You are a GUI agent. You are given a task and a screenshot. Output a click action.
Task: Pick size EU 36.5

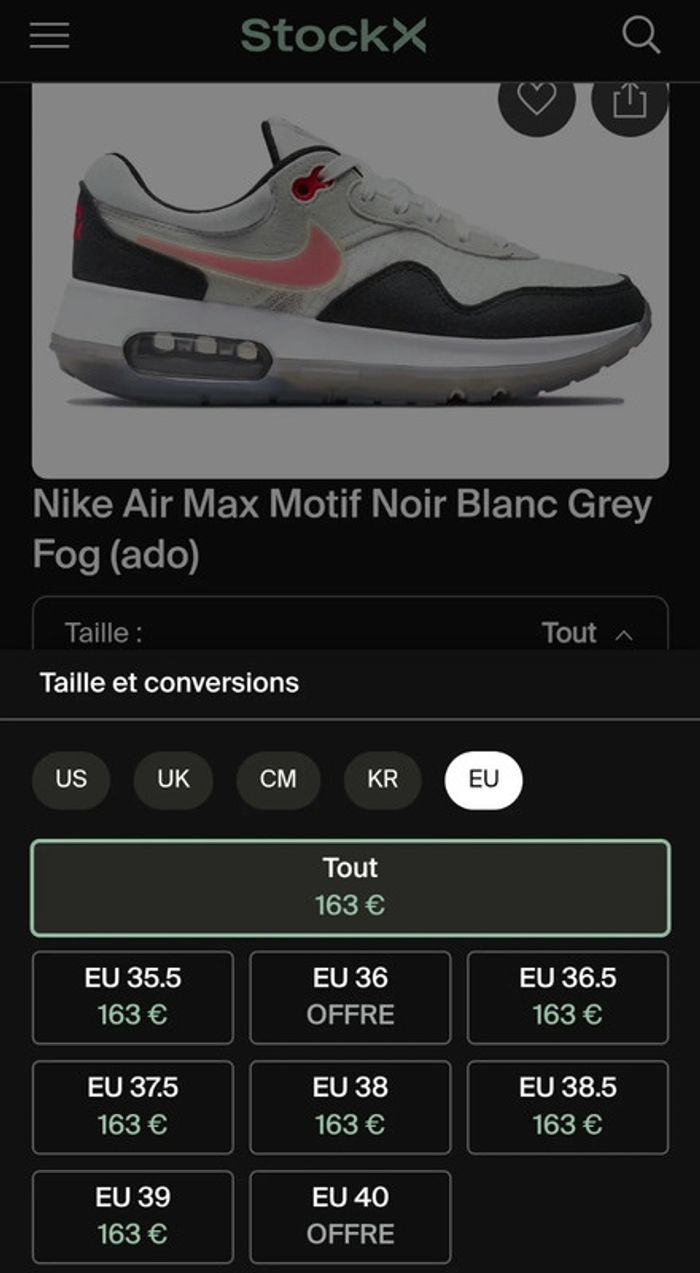[x=567, y=997]
